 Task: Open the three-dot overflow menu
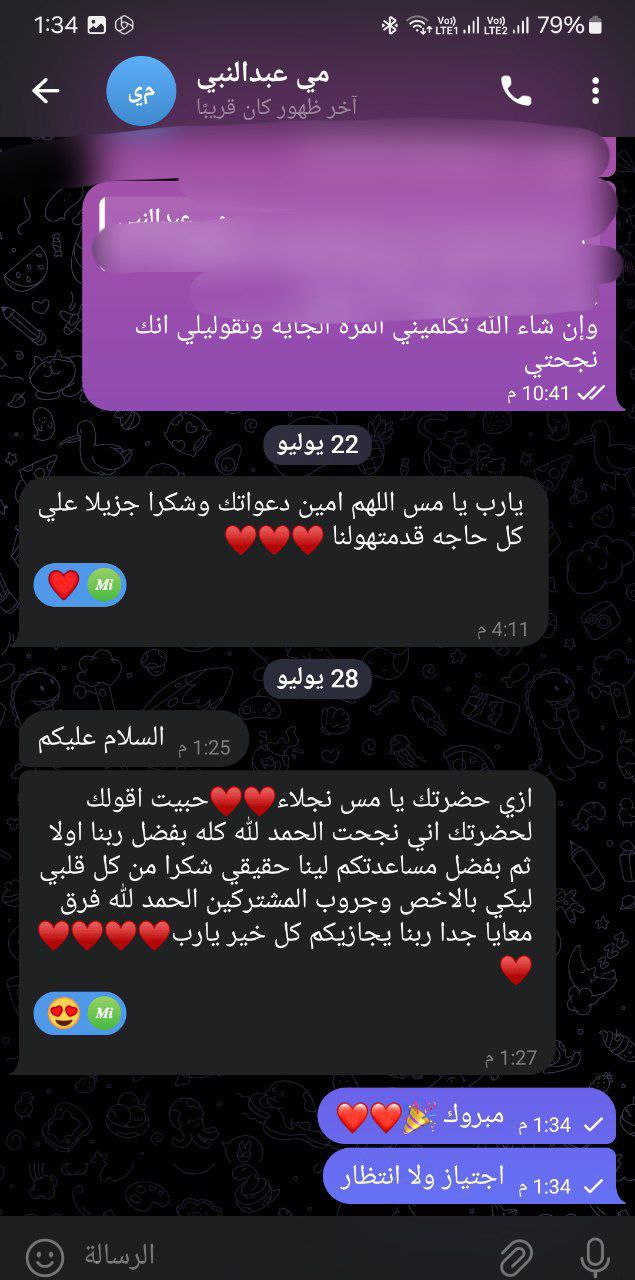point(595,91)
